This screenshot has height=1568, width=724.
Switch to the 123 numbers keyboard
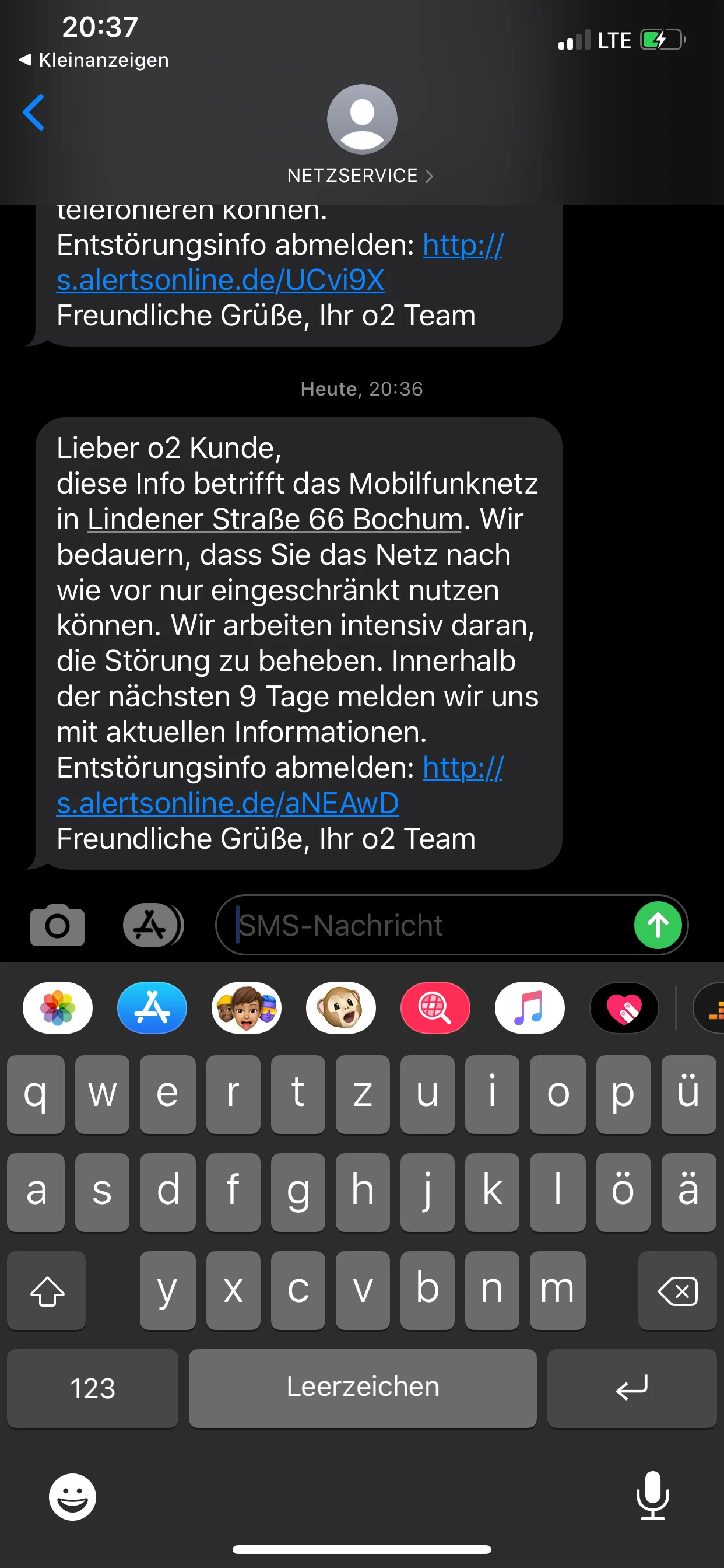[x=93, y=1388]
